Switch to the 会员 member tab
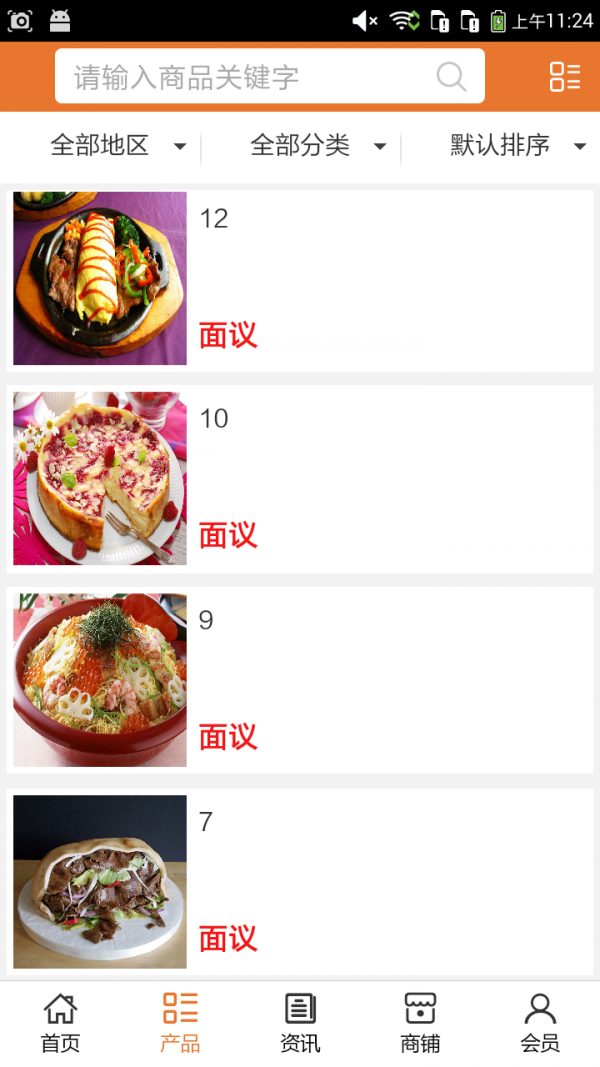The width and height of the screenshot is (600, 1067). coord(540,1023)
